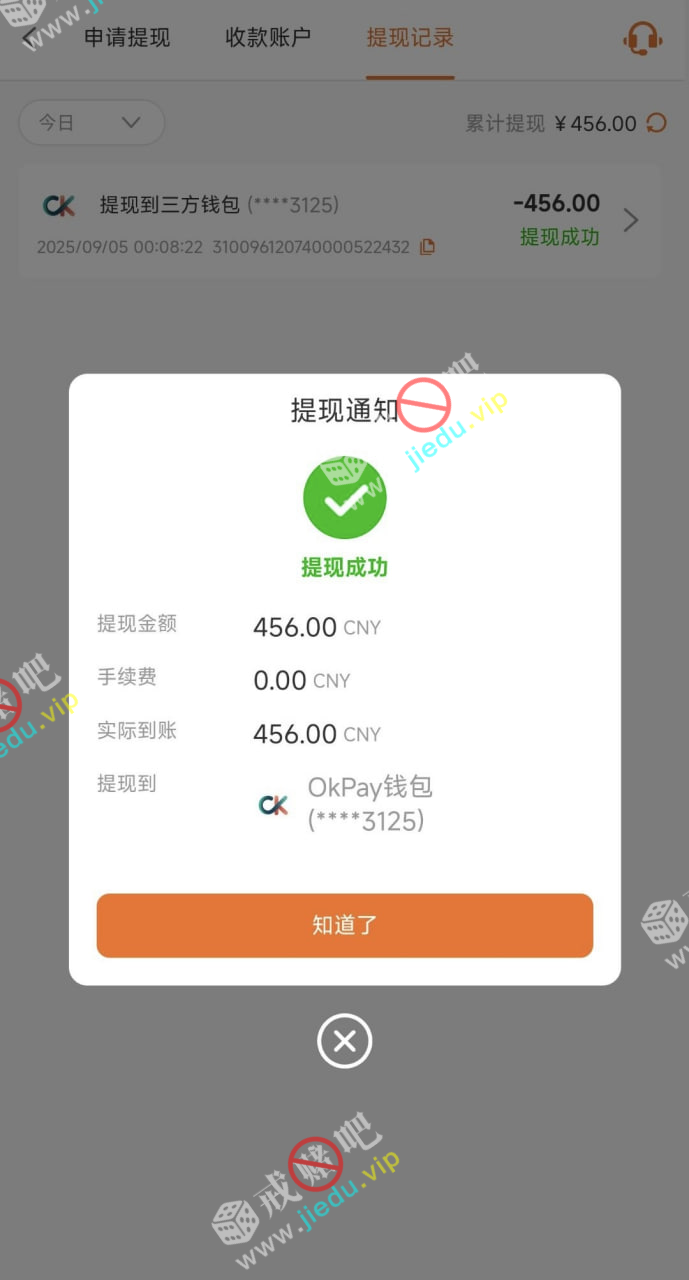689x1280 pixels.
Task: Copy the withdrawal order number
Action: click(x=427, y=247)
